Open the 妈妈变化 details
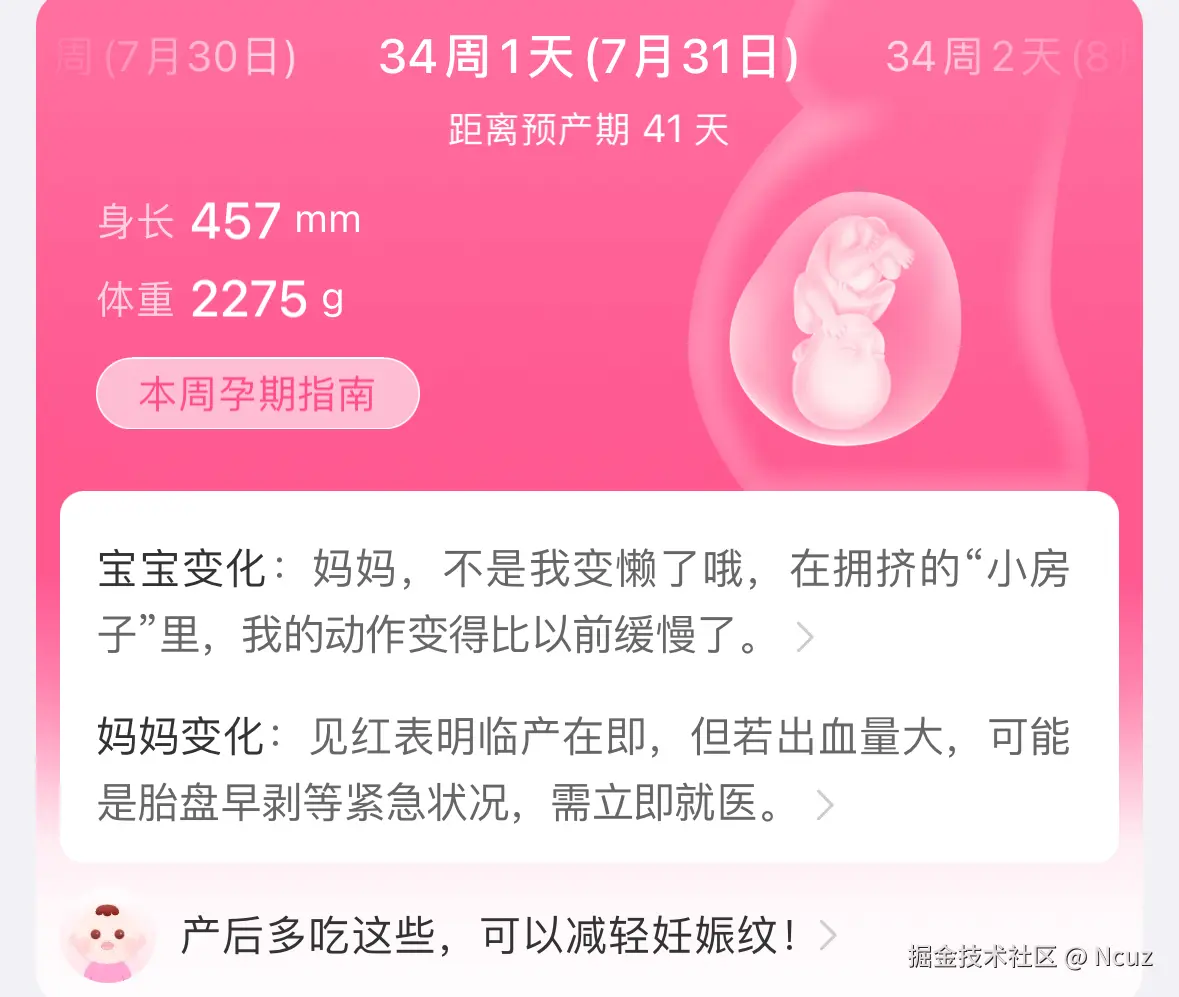 point(583,770)
